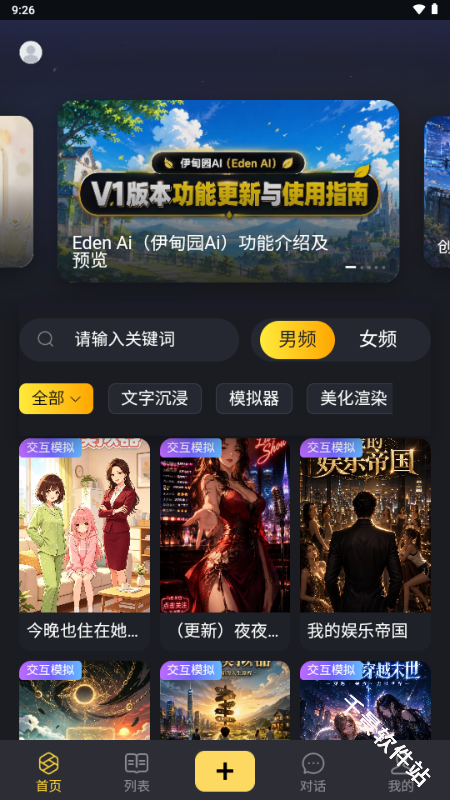This screenshot has width=450, height=800.
Task: Tap the keyword search field
Action: click(x=129, y=340)
